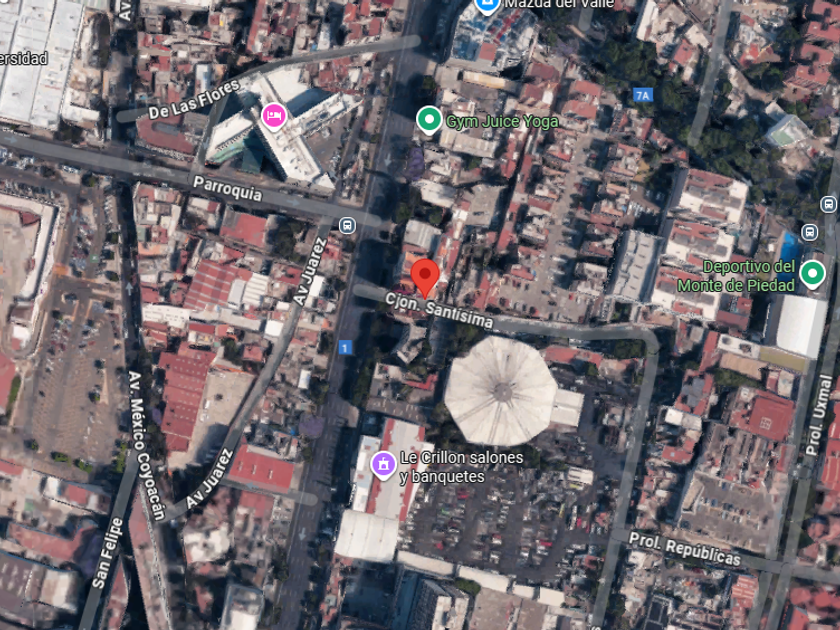Open the Gym Juice Yoga marker

point(429,120)
